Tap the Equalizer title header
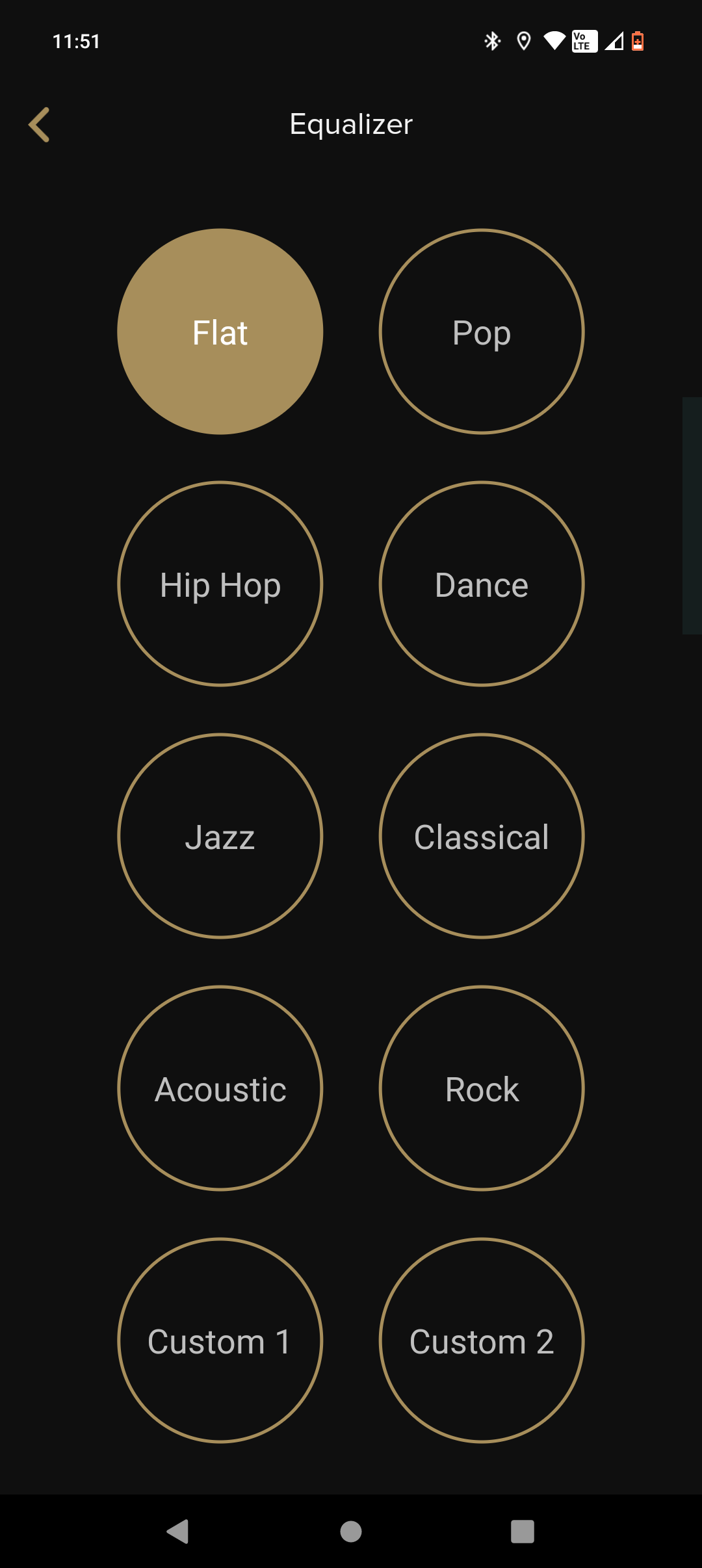 pyautogui.click(x=351, y=124)
